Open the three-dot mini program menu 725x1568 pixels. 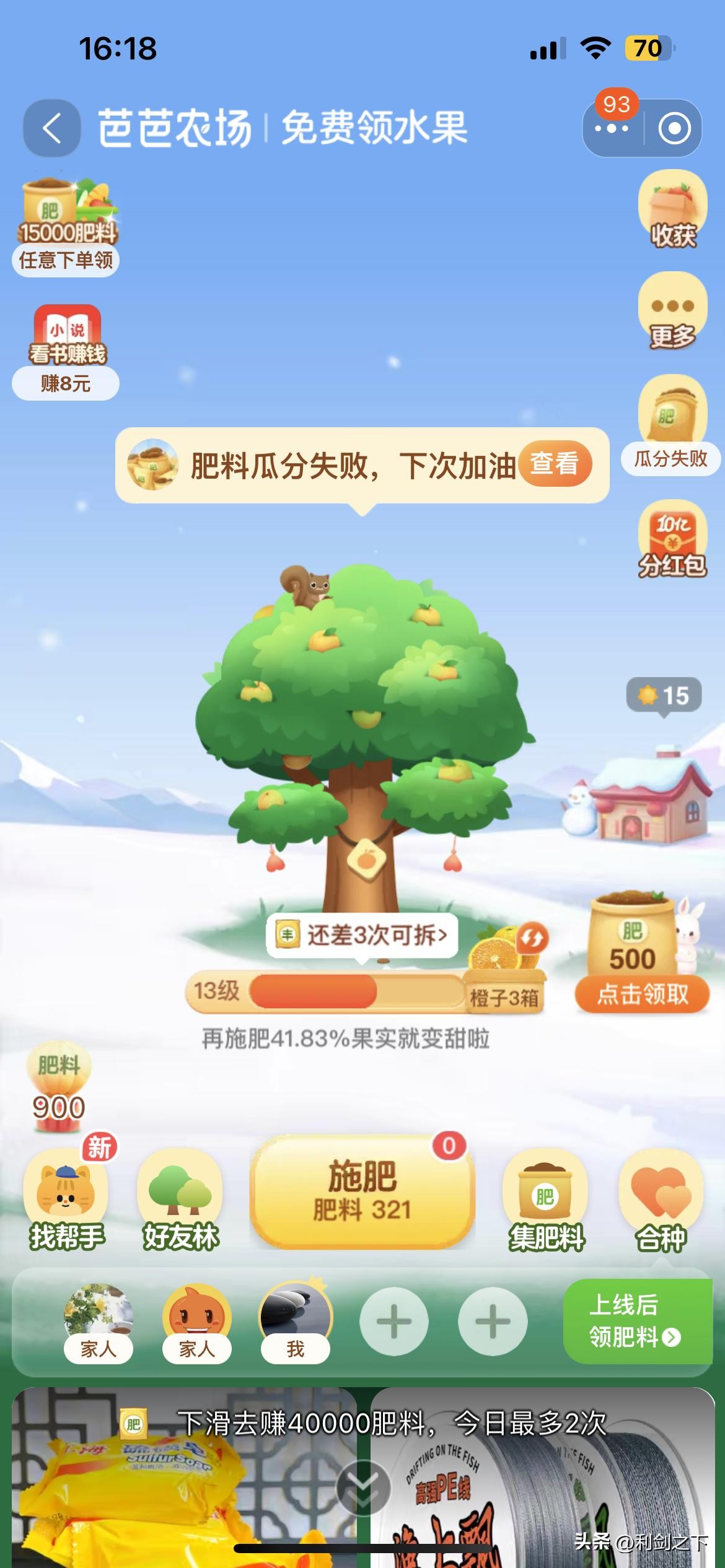(x=612, y=128)
